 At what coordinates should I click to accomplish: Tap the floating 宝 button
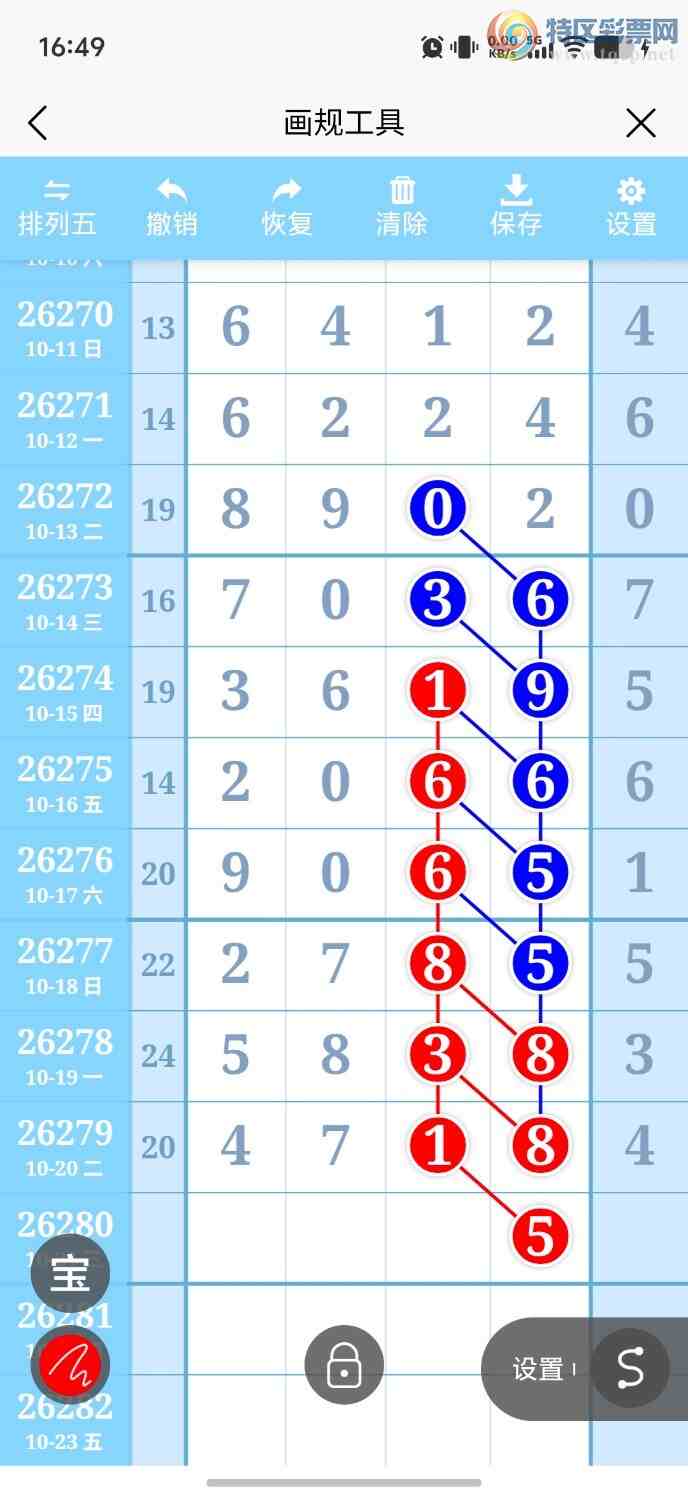pyautogui.click(x=70, y=1274)
